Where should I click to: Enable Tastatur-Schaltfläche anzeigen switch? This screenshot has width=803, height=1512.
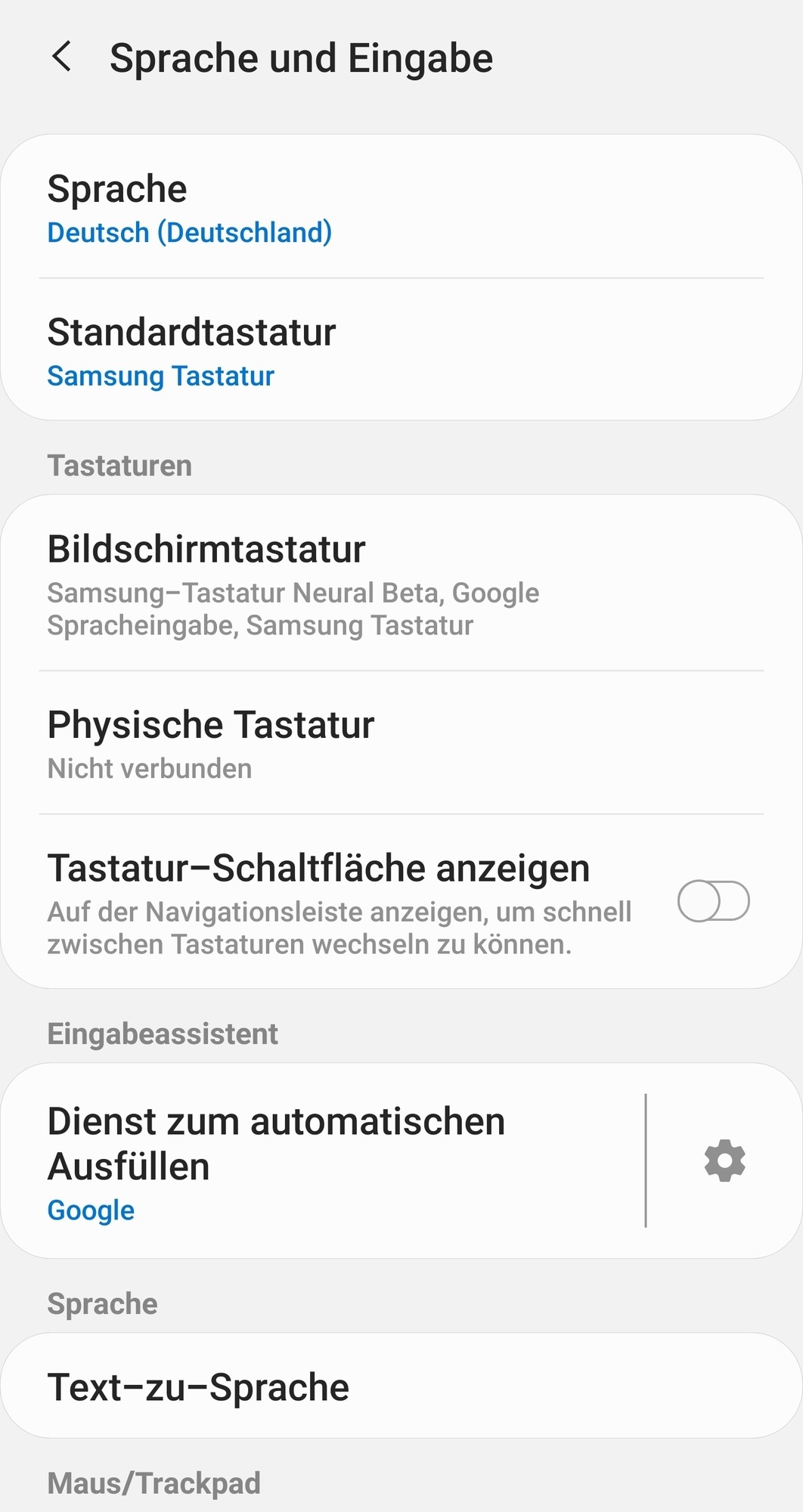[713, 900]
